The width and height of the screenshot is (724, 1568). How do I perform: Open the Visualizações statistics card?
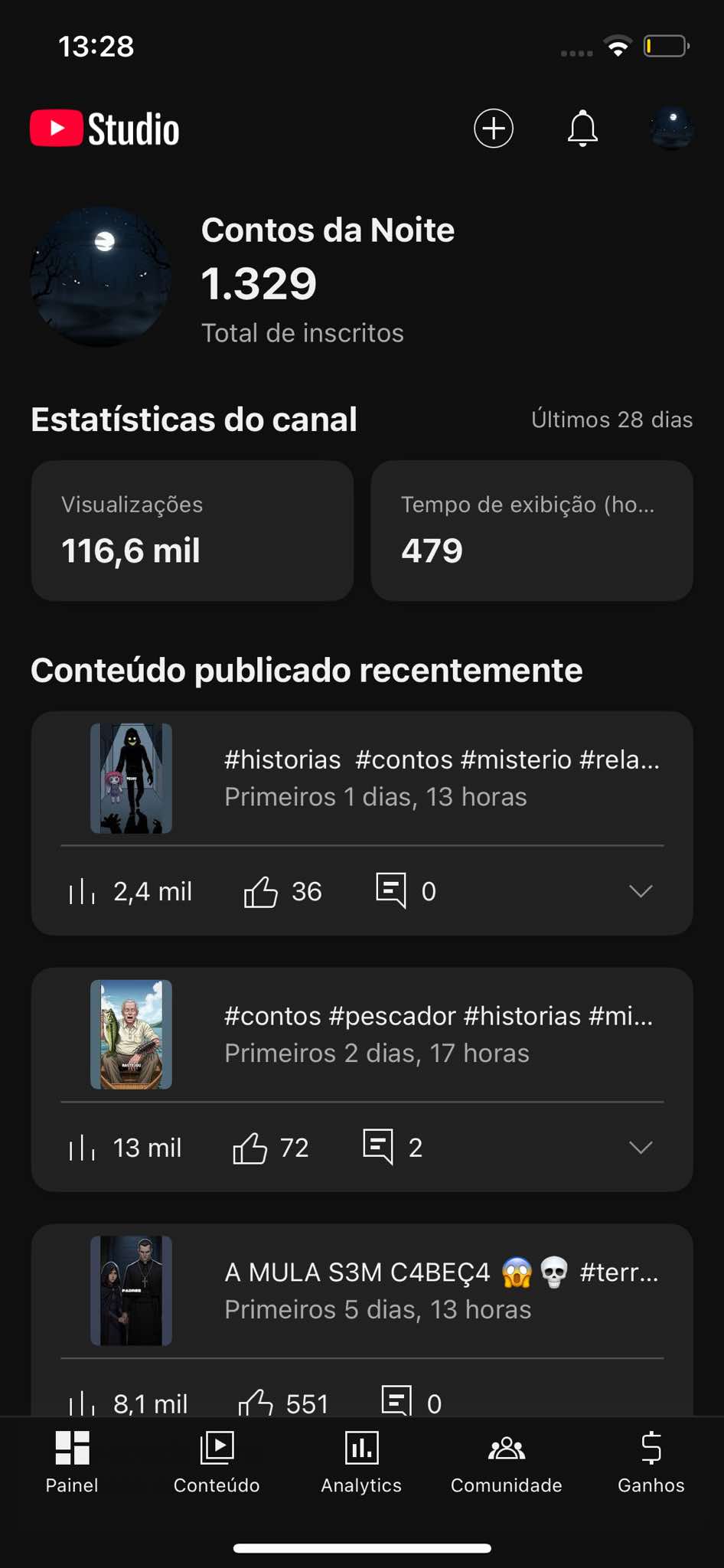(192, 531)
